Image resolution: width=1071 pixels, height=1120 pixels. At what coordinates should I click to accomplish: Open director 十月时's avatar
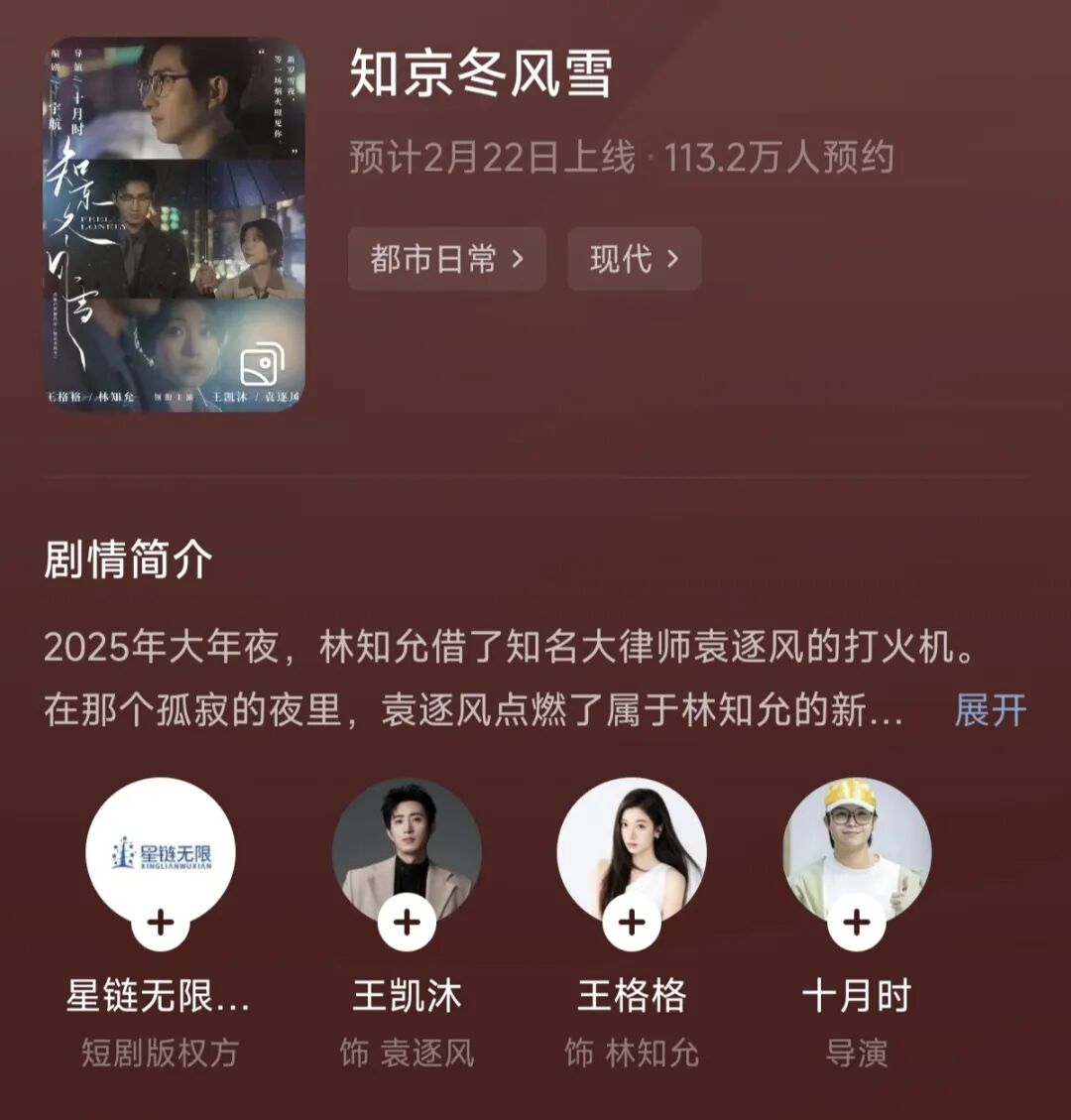[857, 843]
